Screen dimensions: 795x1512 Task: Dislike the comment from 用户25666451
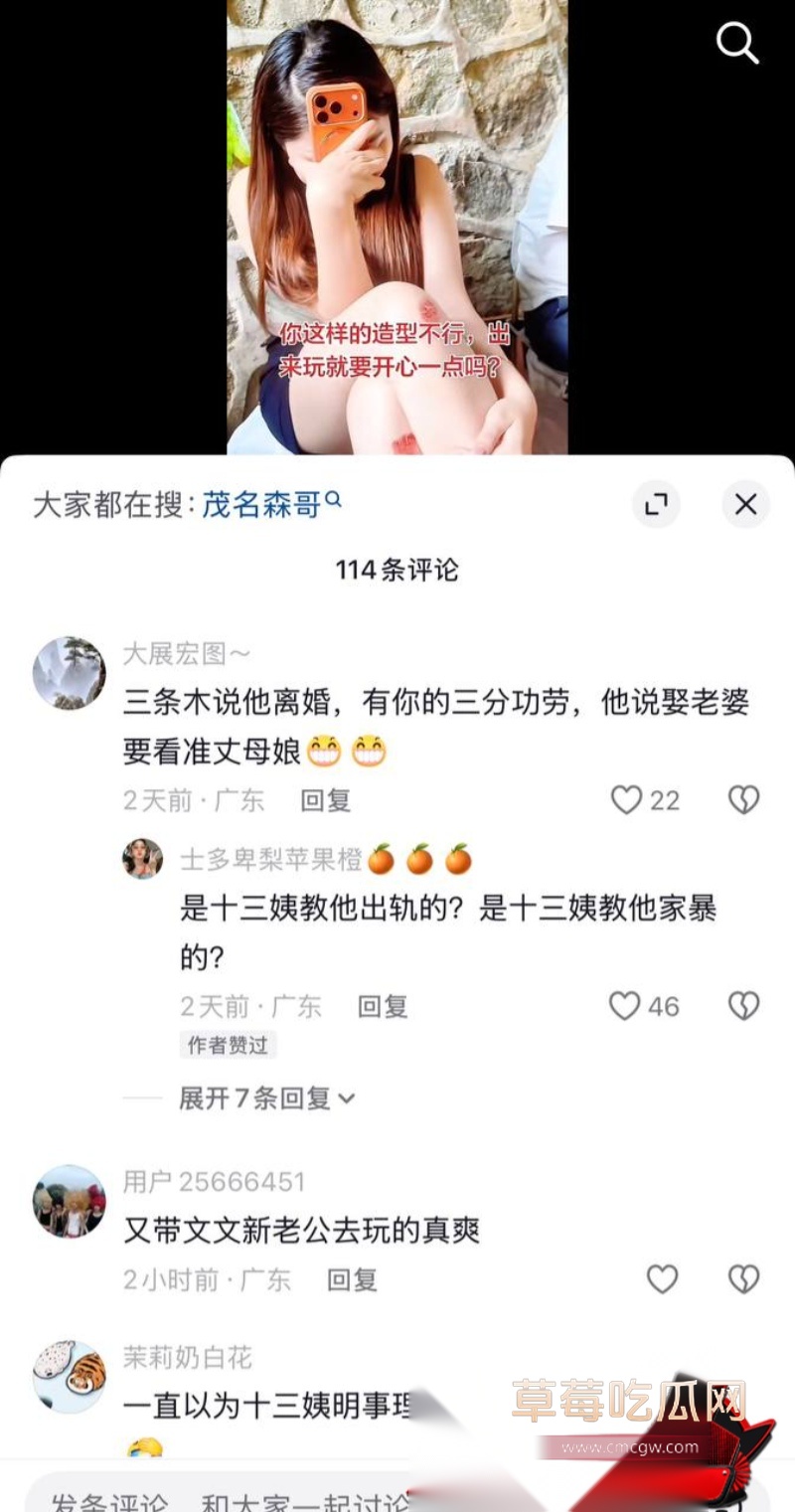(743, 1278)
